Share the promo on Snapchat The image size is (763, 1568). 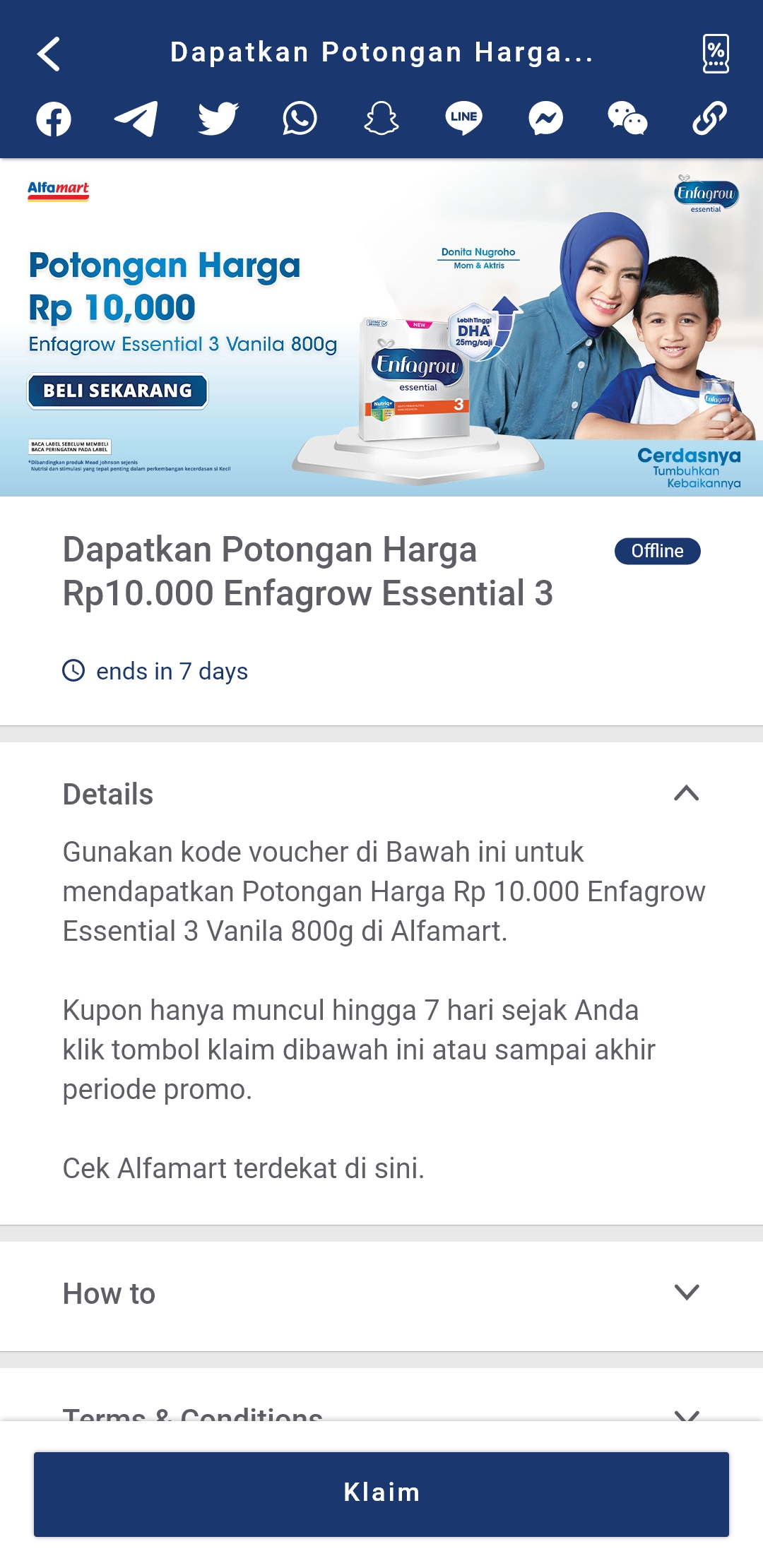tap(381, 119)
